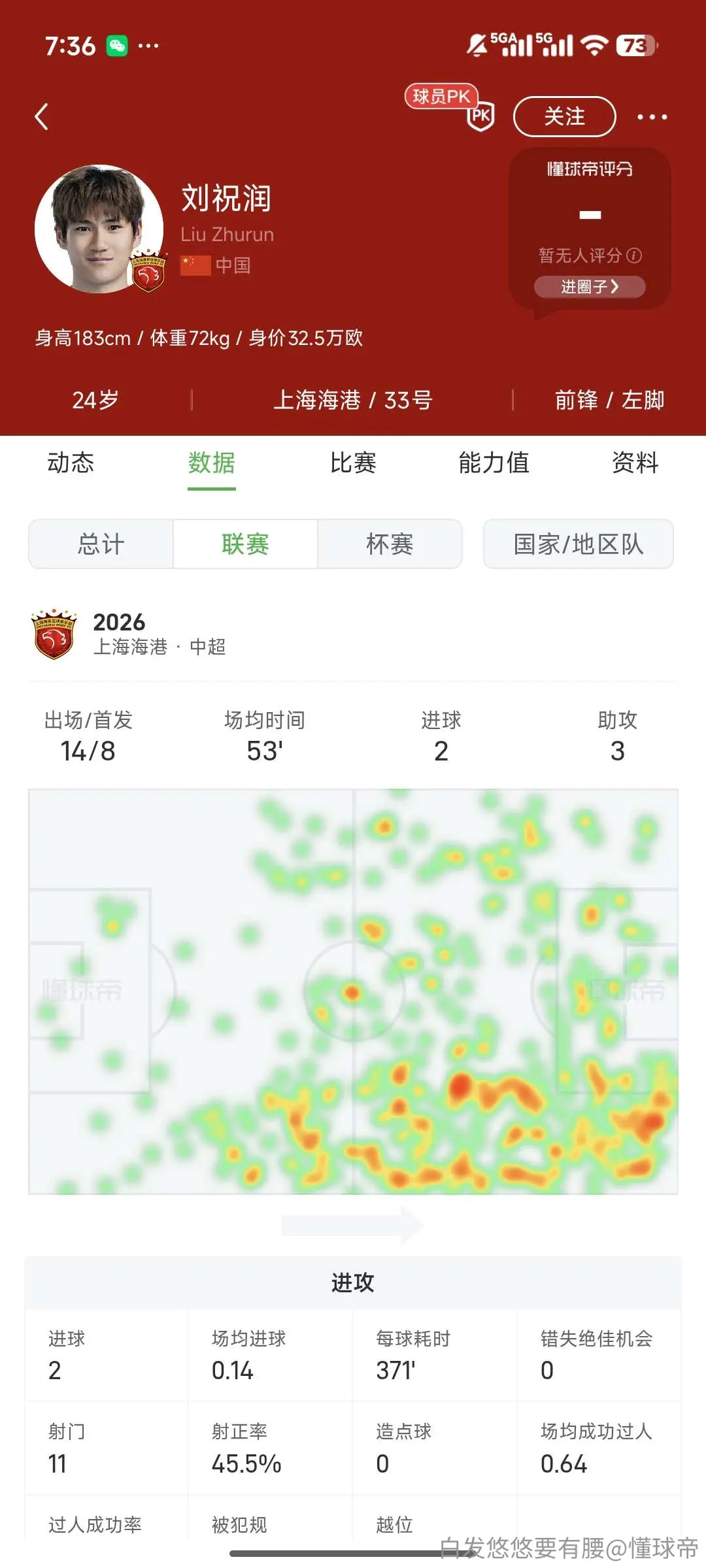Open the 能力值 tab

coord(494,463)
